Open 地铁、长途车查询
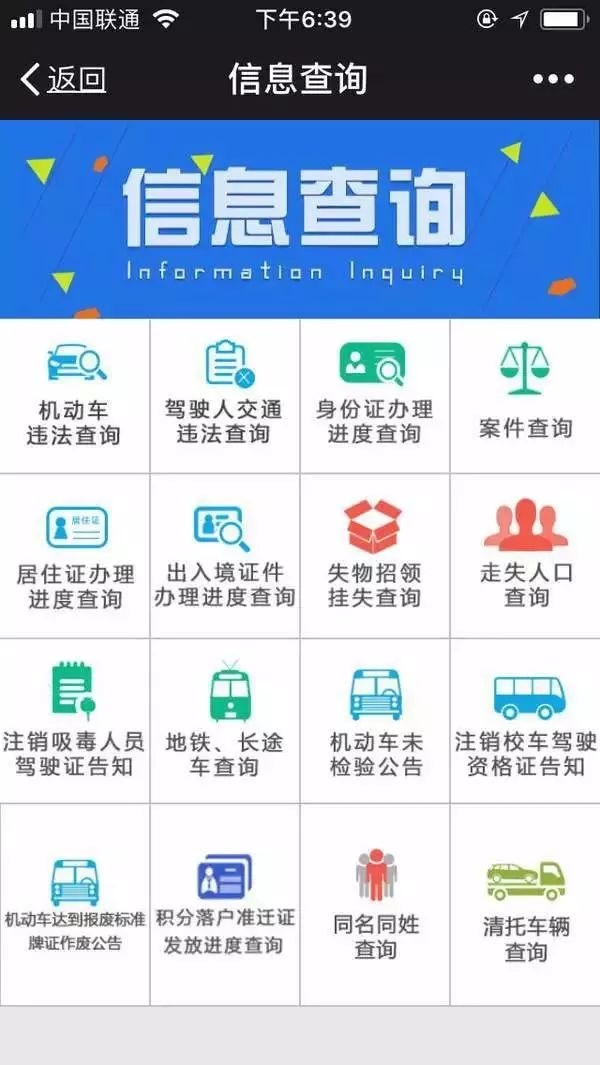The height and width of the screenshot is (1065, 600). 224,721
